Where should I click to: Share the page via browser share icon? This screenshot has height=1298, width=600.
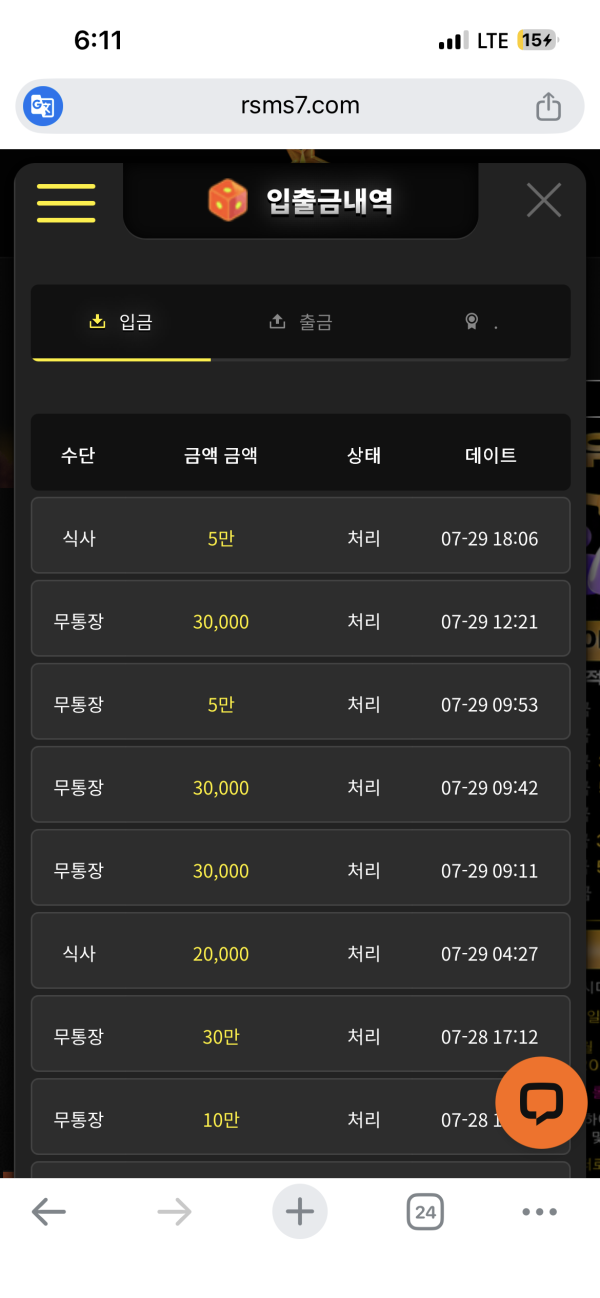548,106
